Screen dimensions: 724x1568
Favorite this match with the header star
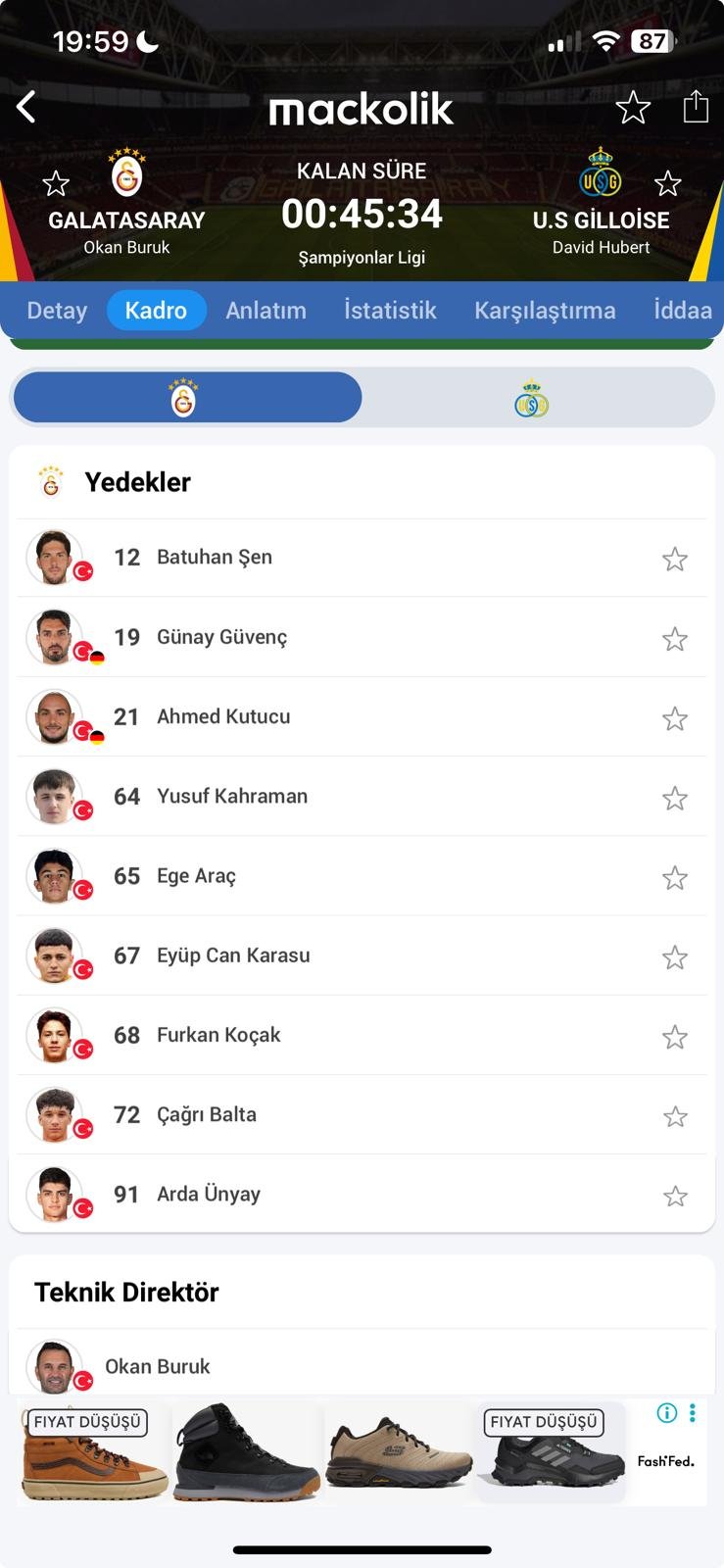(x=633, y=107)
